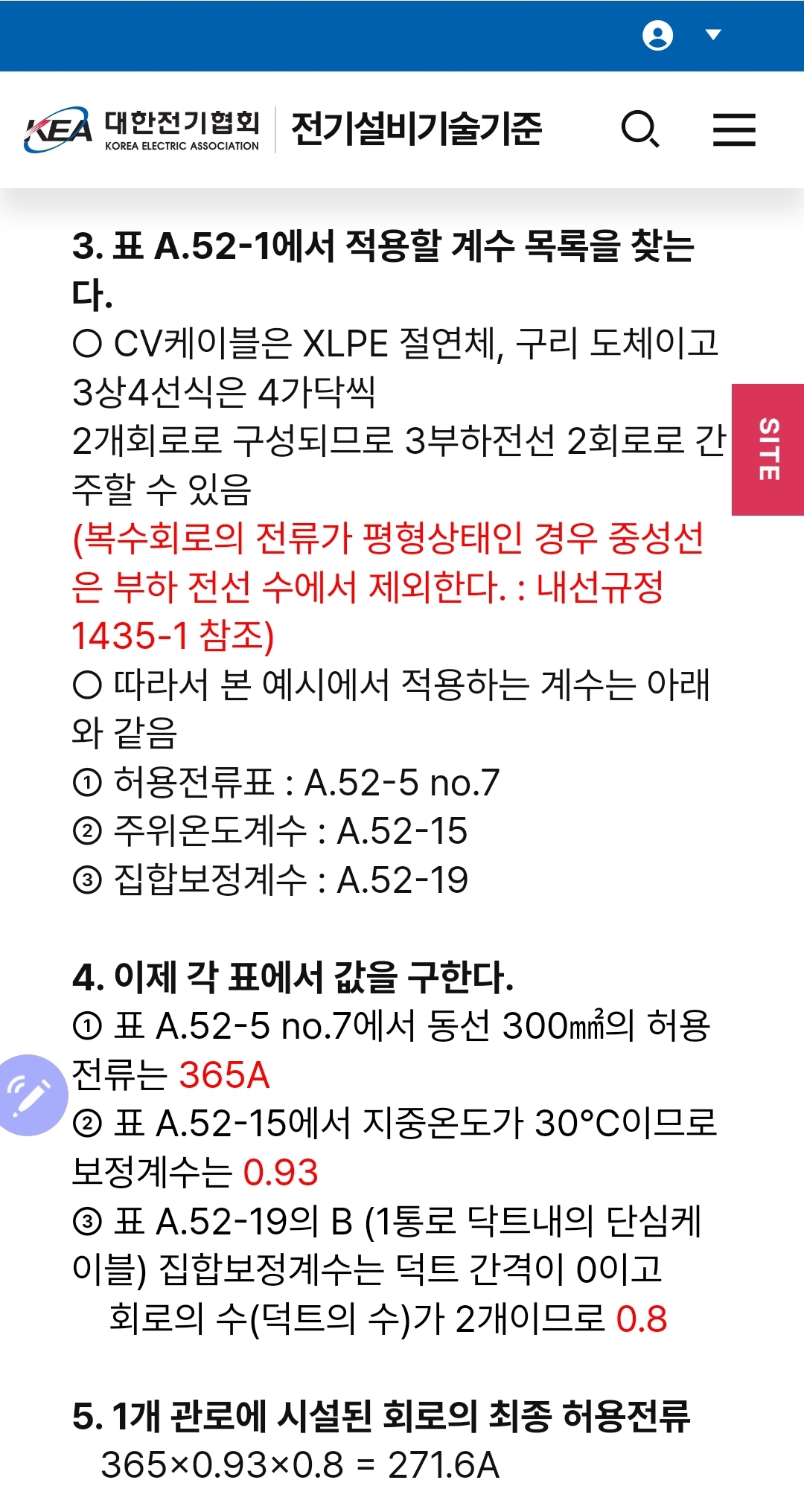
Task: Go to the KEA 대한전기협회 home page
Action: click(x=142, y=130)
